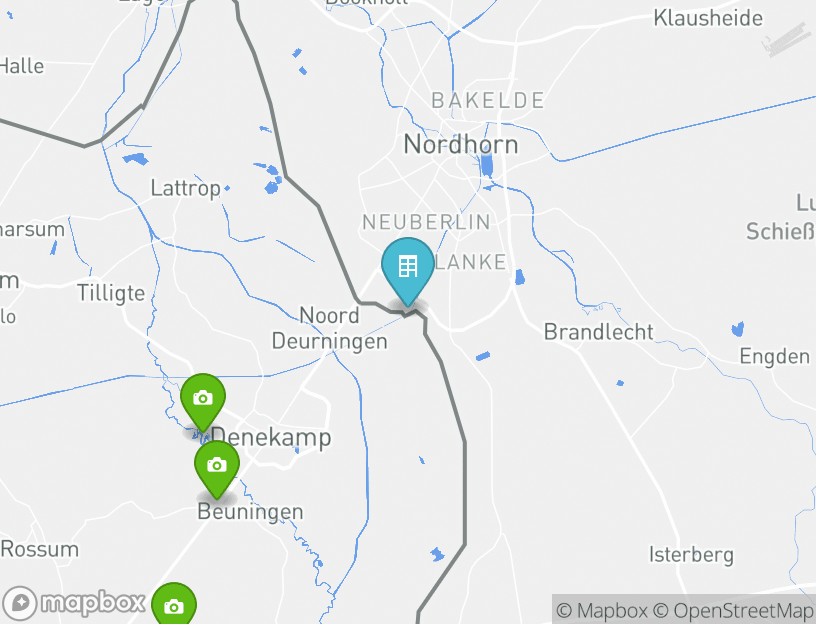
Task: Open the camera marker beside the Mapbox logo
Action: [174, 605]
